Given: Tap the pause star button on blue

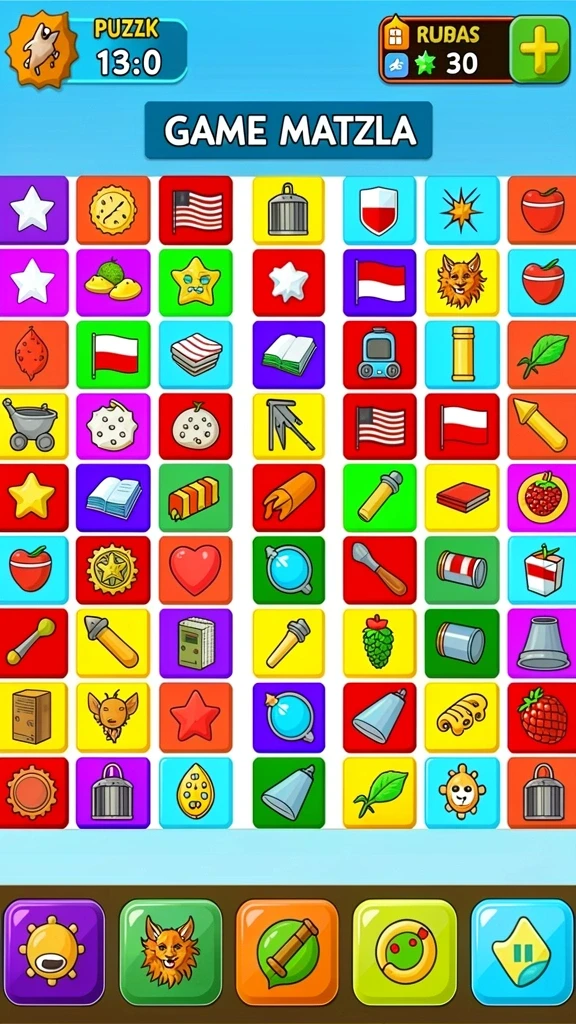Looking at the screenshot, I should click(522, 952).
